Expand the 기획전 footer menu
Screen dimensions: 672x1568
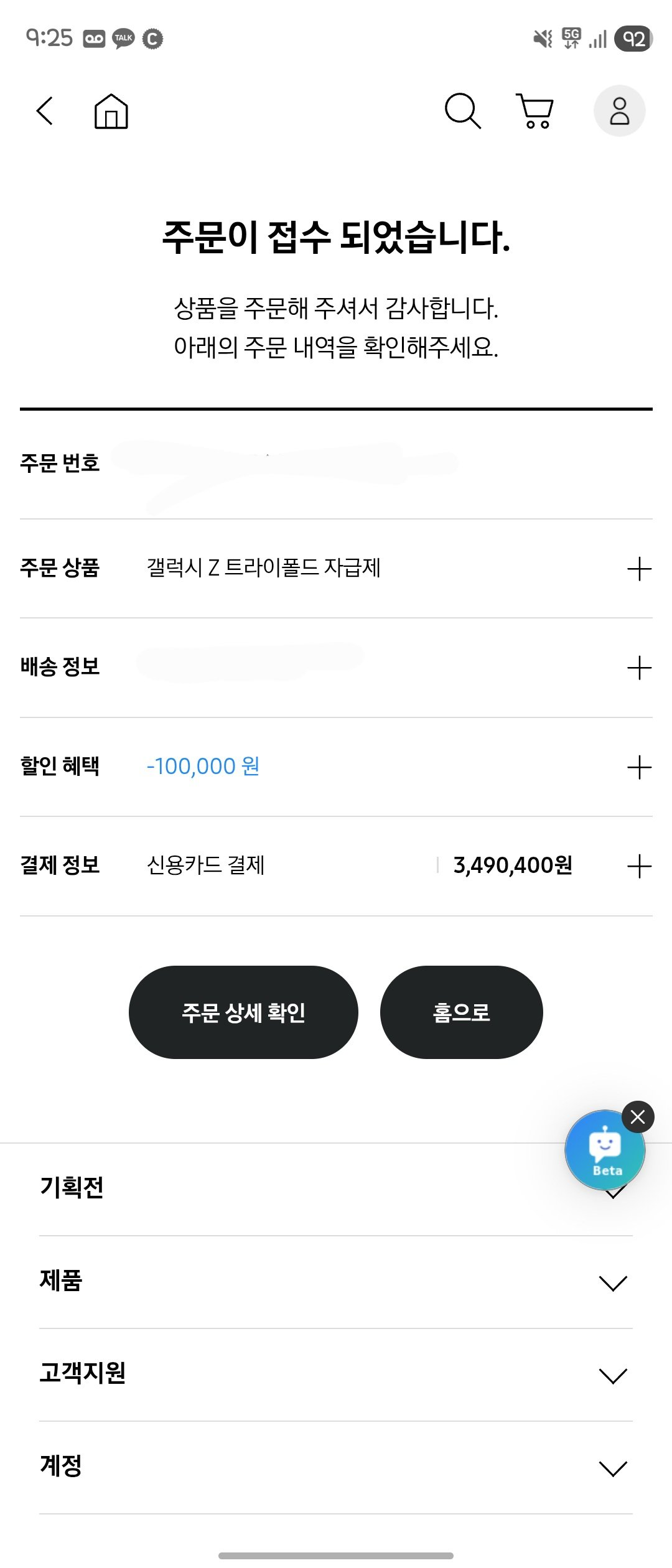point(249,1188)
